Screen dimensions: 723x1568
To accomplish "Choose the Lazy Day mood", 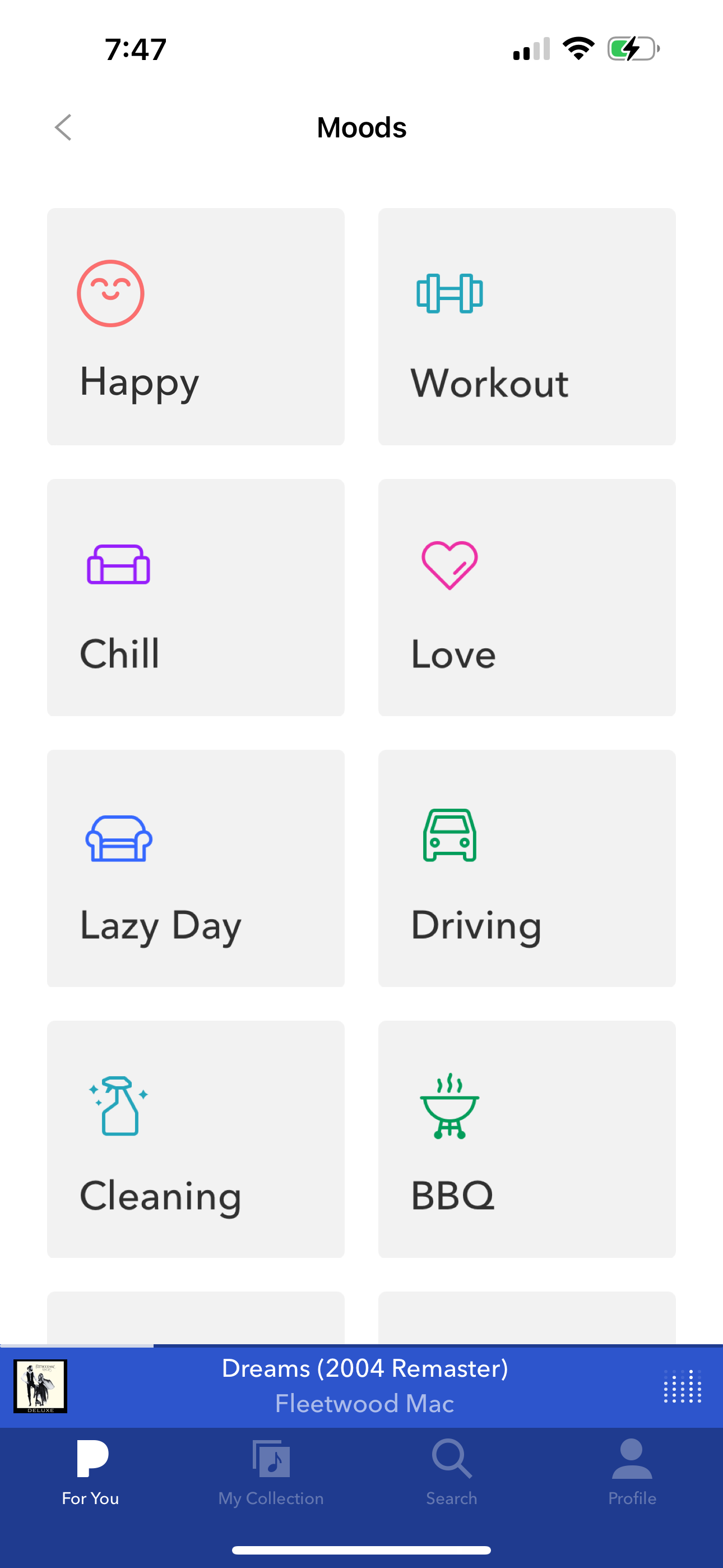I will pyautogui.click(x=196, y=868).
